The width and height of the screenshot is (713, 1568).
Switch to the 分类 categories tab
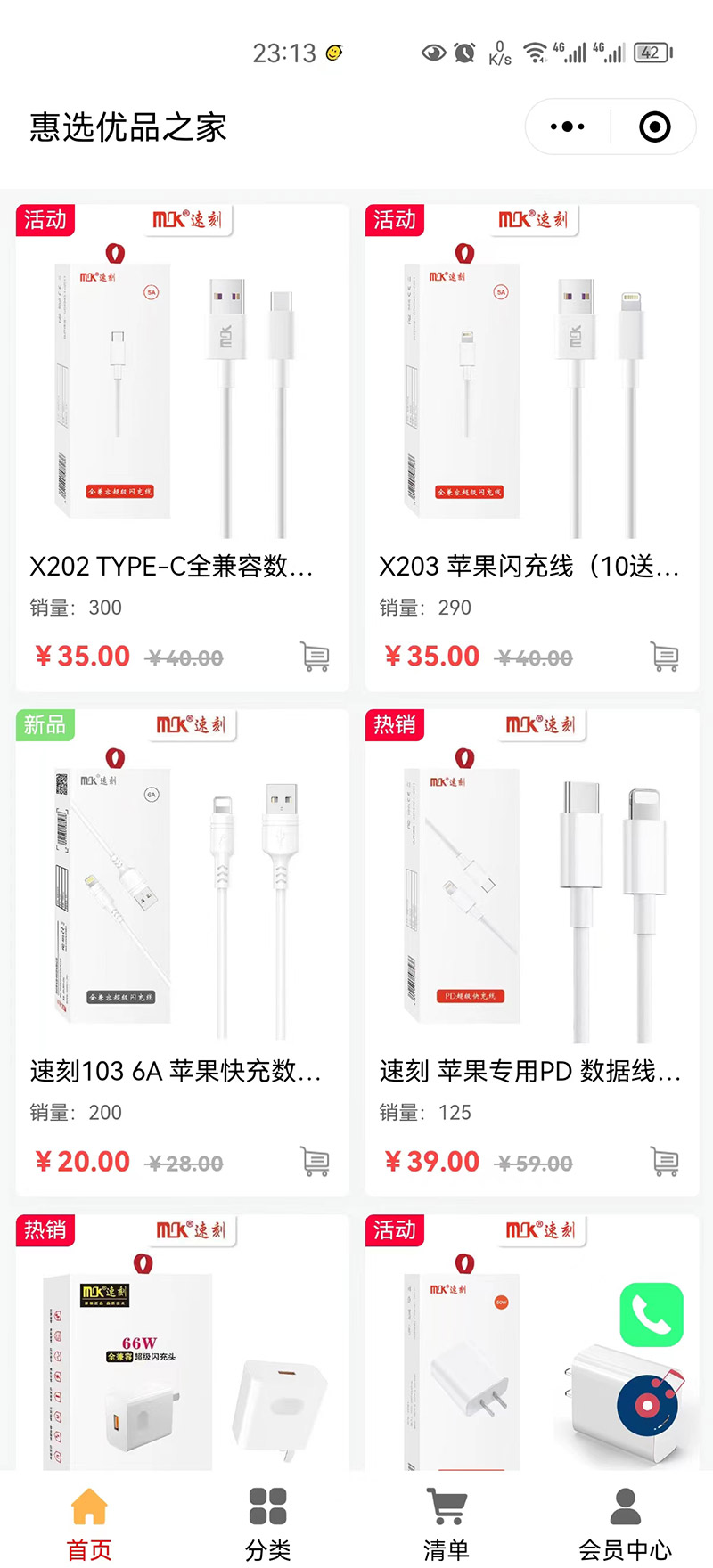(267, 1523)
